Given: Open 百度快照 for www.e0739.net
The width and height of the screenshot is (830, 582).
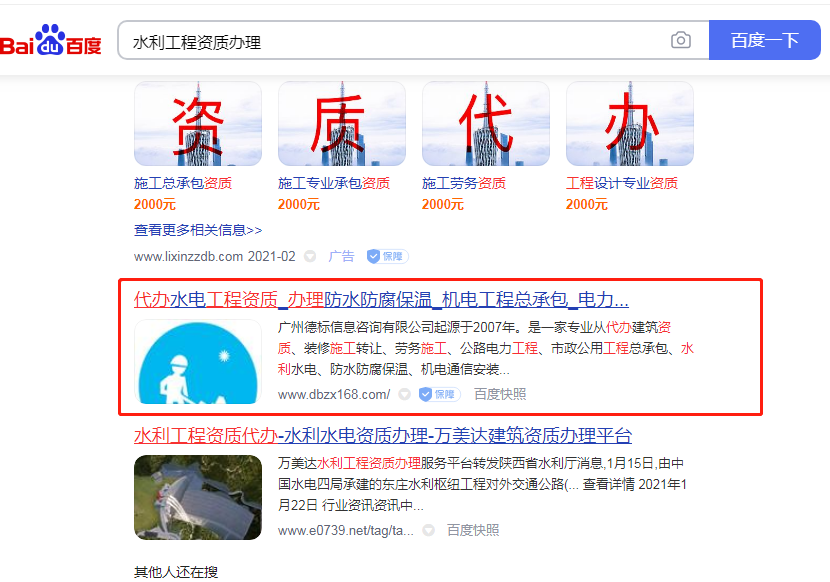Looking at the screenshot, I should pyautogui.click(x=473, y=530).
